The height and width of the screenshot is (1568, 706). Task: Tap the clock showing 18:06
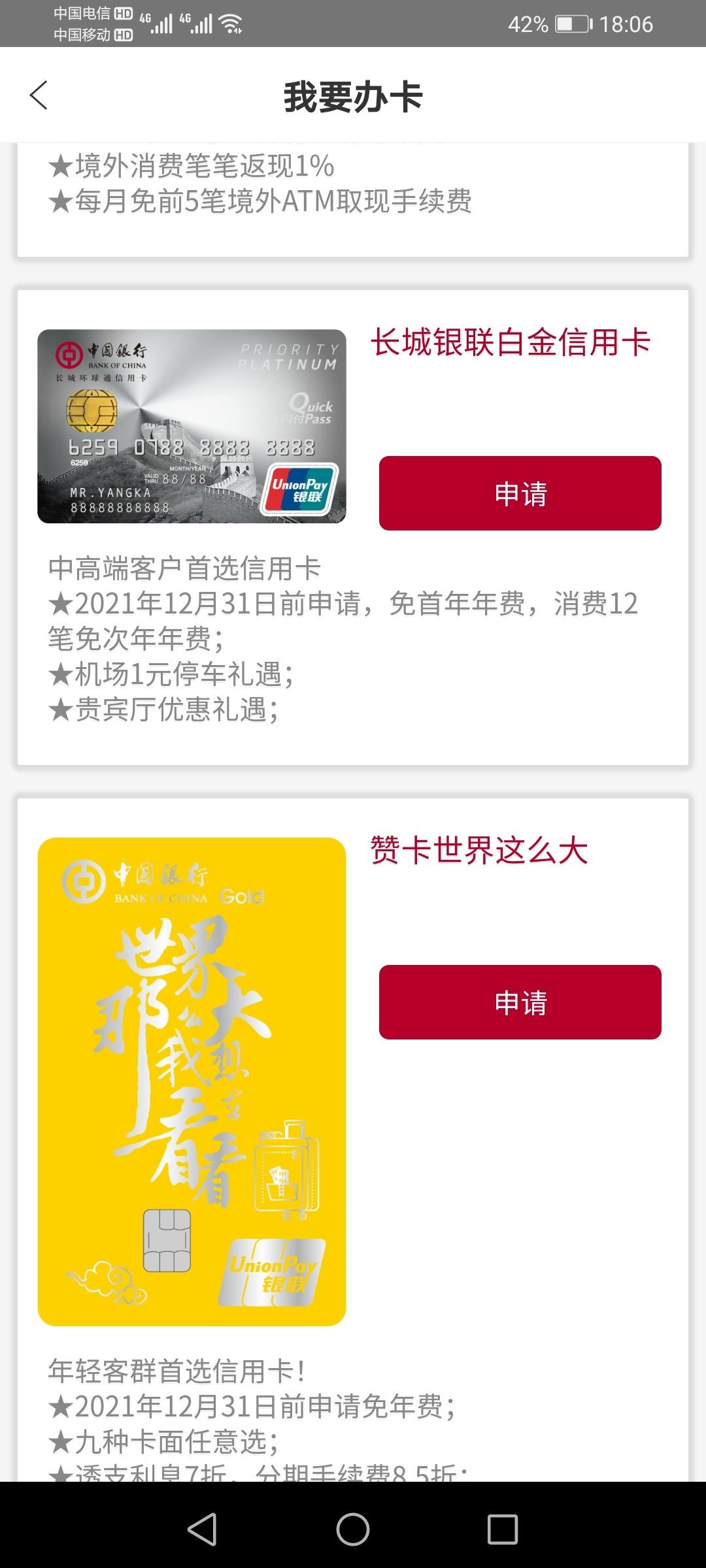tap(626, 24)
